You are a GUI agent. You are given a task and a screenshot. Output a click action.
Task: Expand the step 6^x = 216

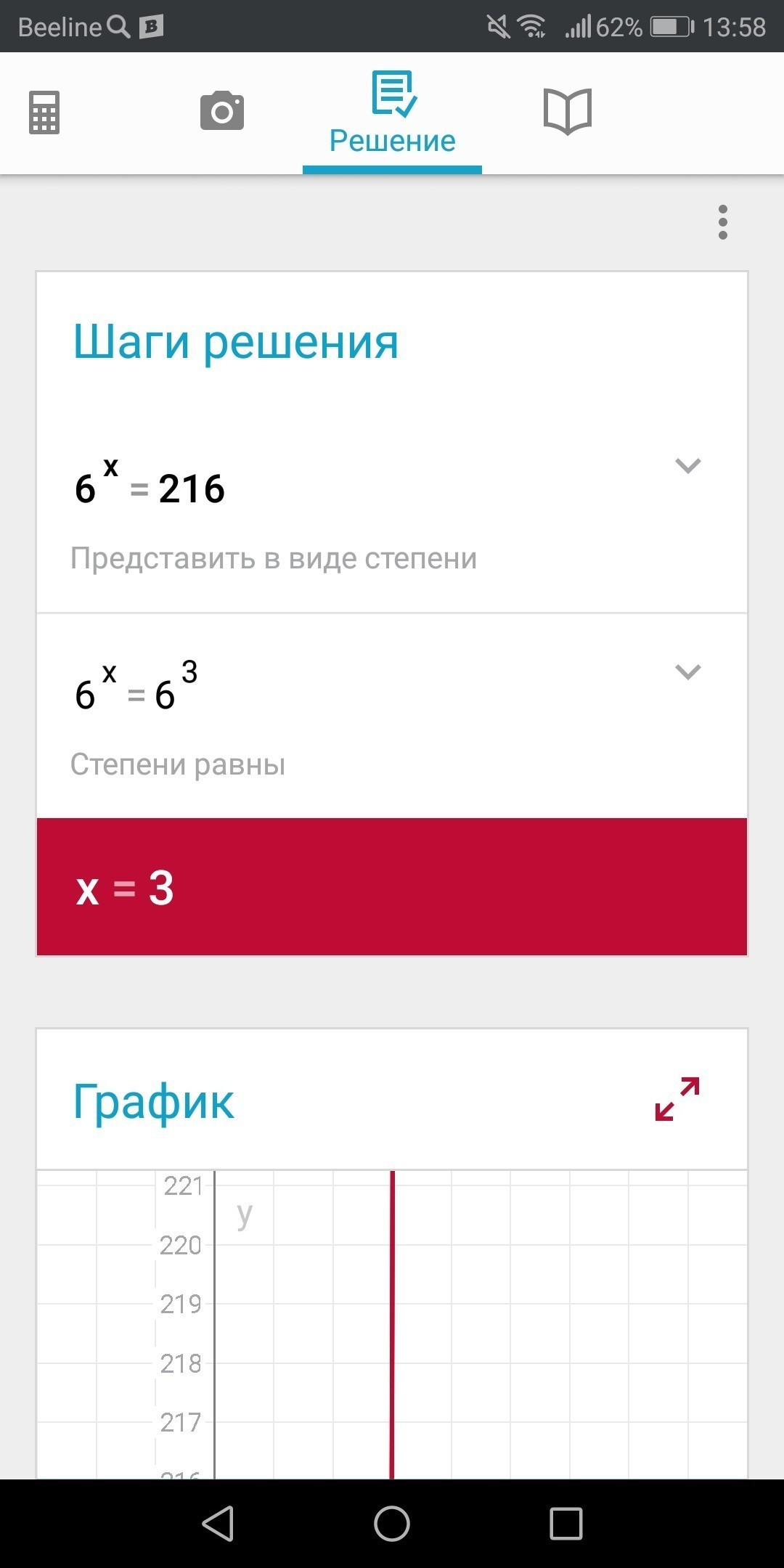pyautogui.click(x=687, y=465)
